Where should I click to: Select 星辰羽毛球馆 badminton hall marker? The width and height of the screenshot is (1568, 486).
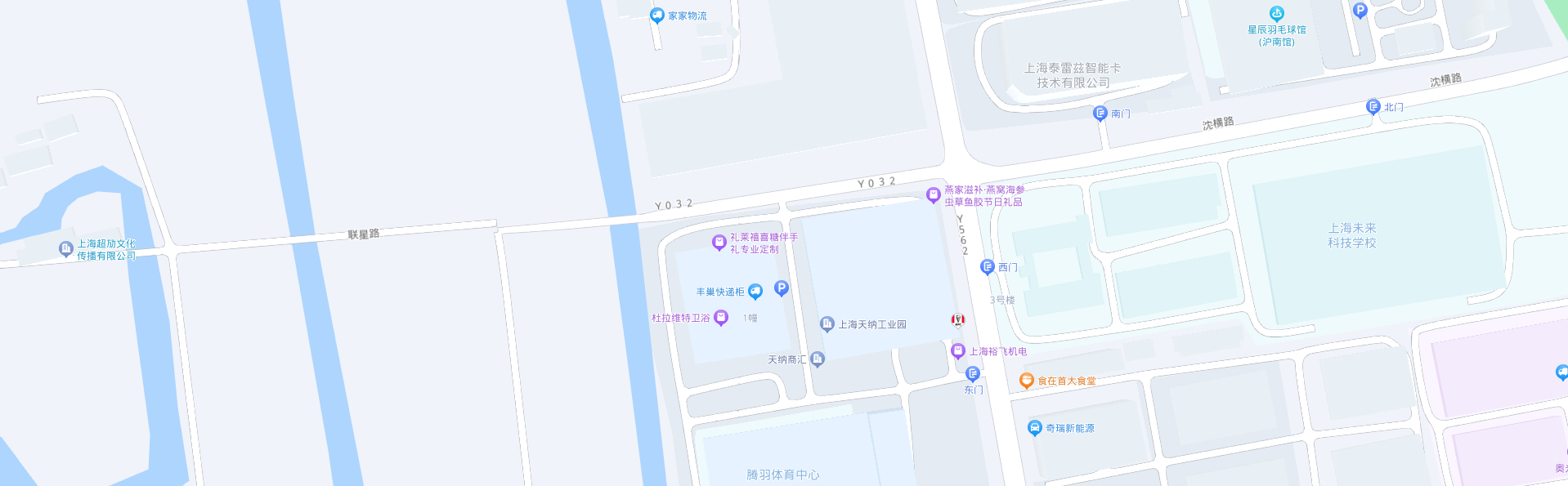(1276, 13)
